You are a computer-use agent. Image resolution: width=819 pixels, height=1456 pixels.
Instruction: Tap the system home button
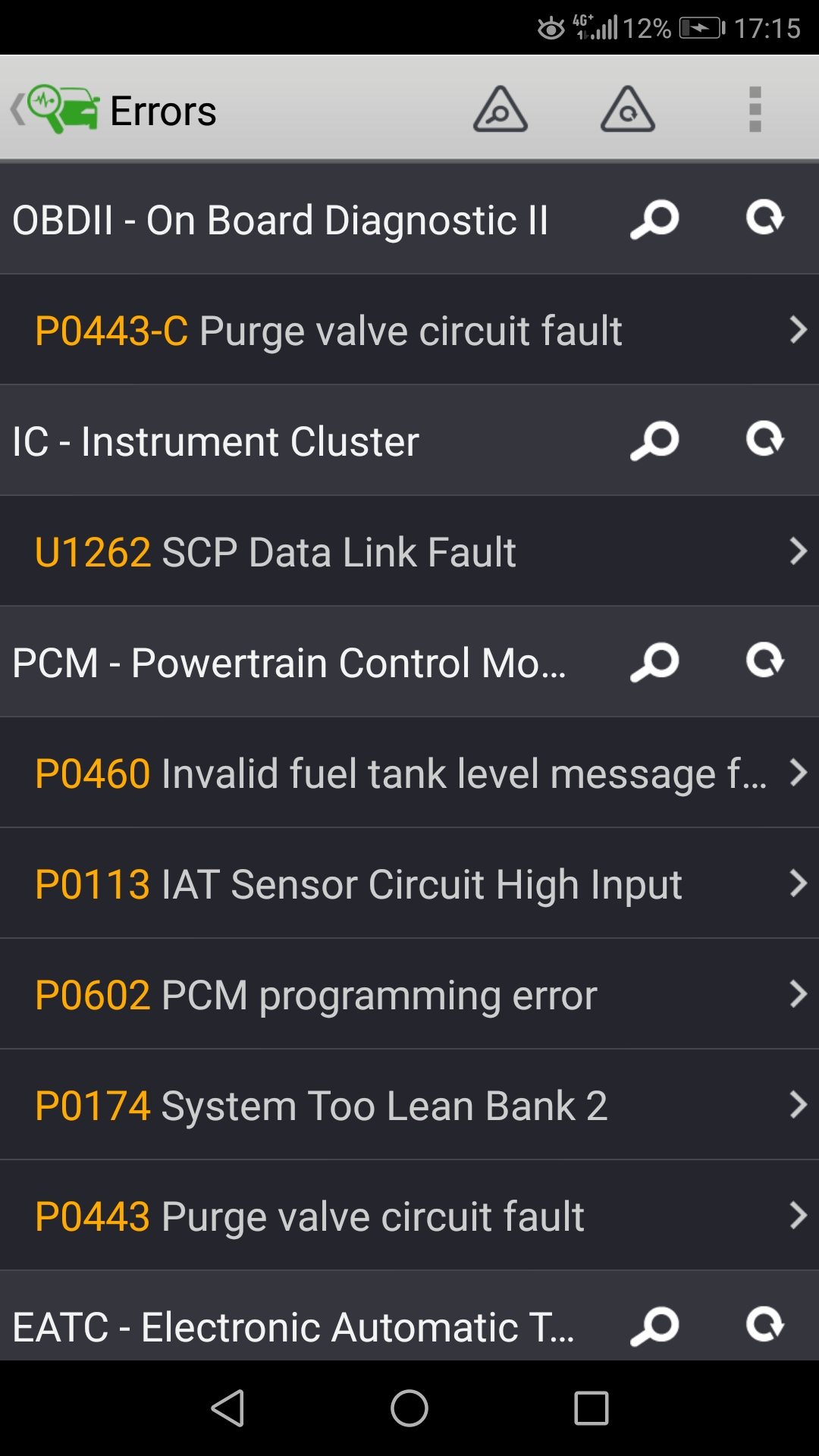click(409, 1408)
